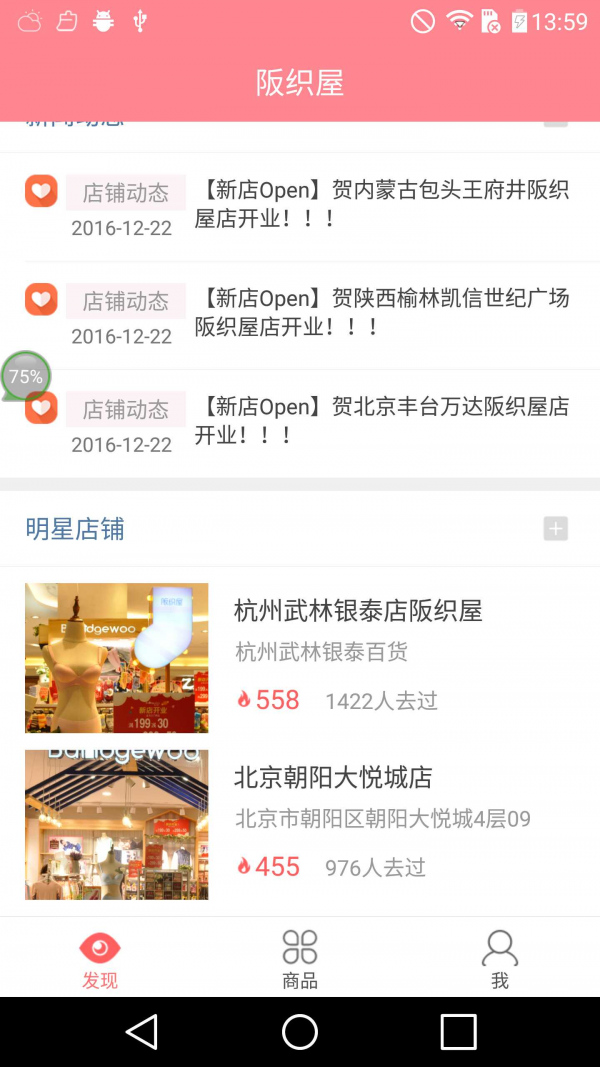Viewport: 600px width, 1067px height.
Task: Expand the 明星店铺 section with plus icon
Action: [x=555, y=529]
